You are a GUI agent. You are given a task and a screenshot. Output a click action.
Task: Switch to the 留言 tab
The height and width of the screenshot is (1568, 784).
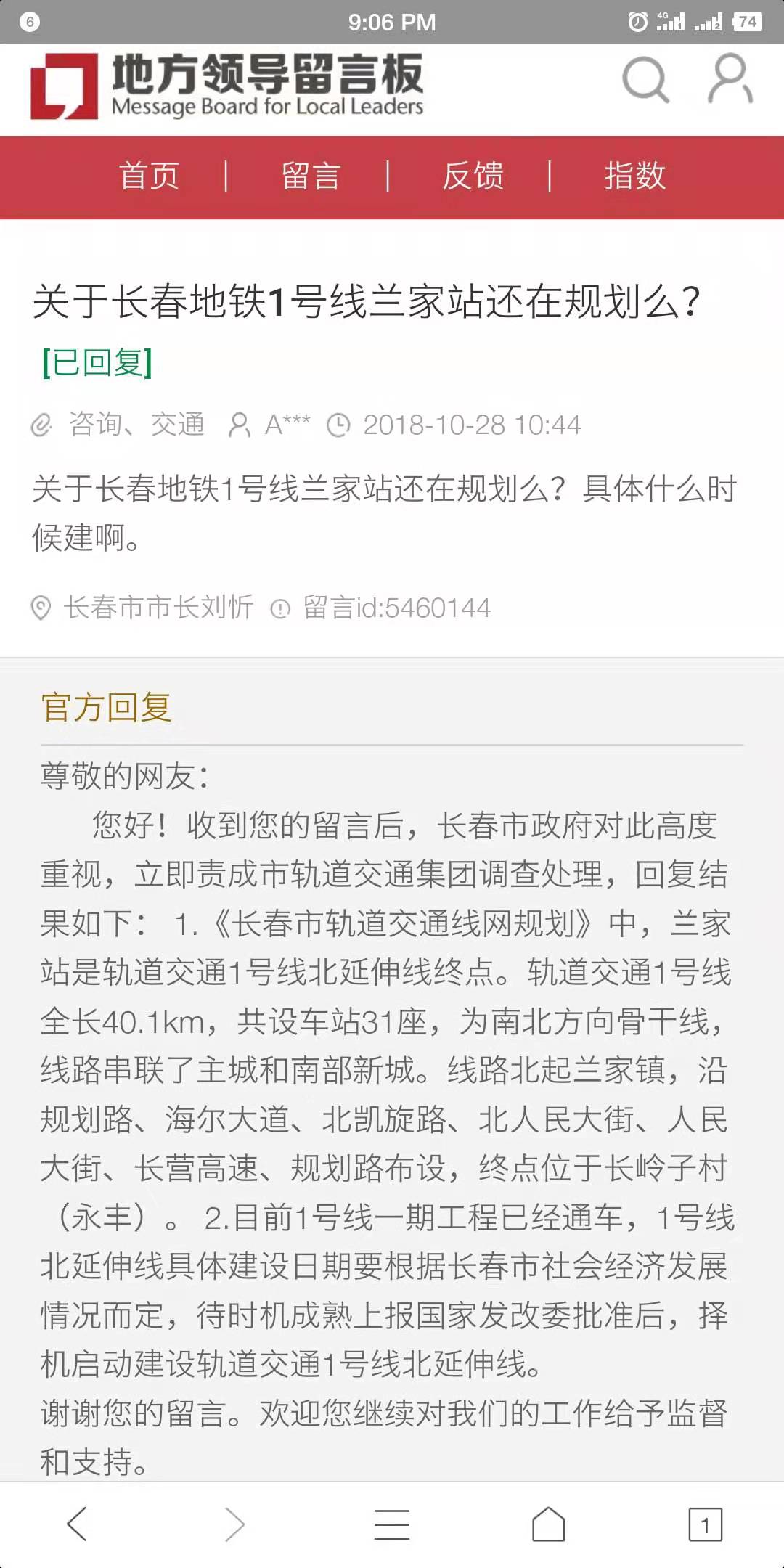pyautogui.click(x=311, y=177)
